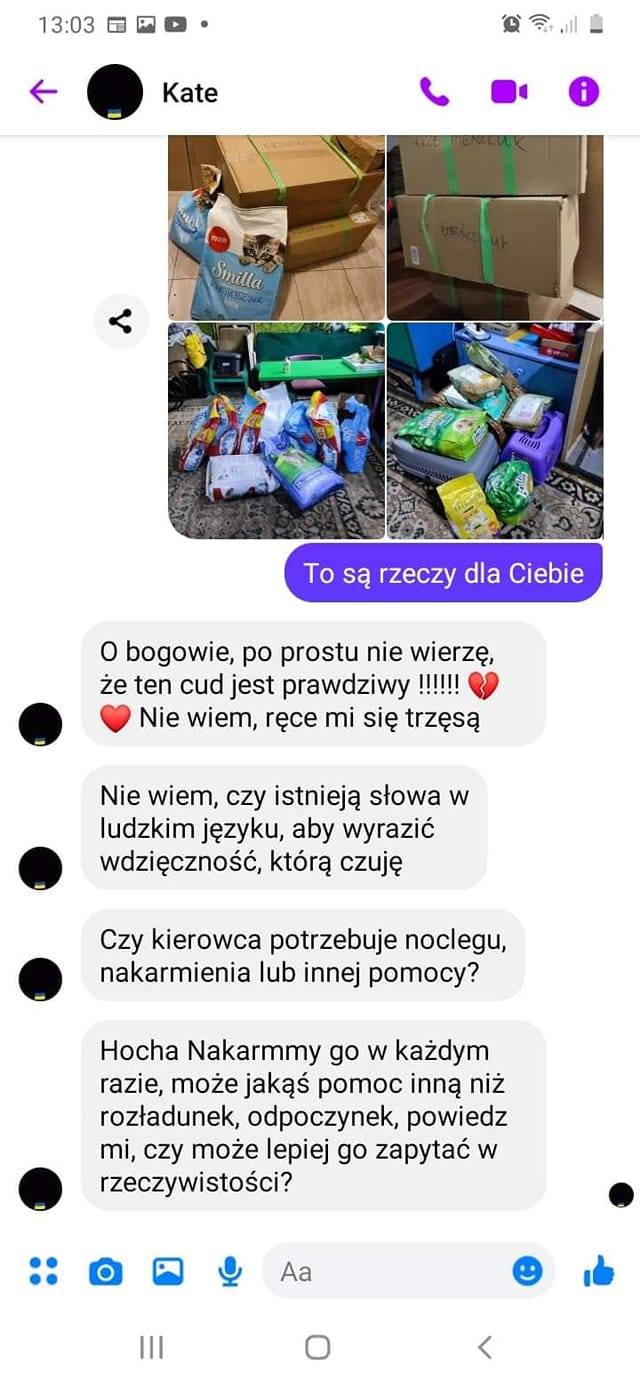640x1386 pixels.
Task: Open the photo with purple pet carrier
Action: pyautogui.click(x=495, y=431)
